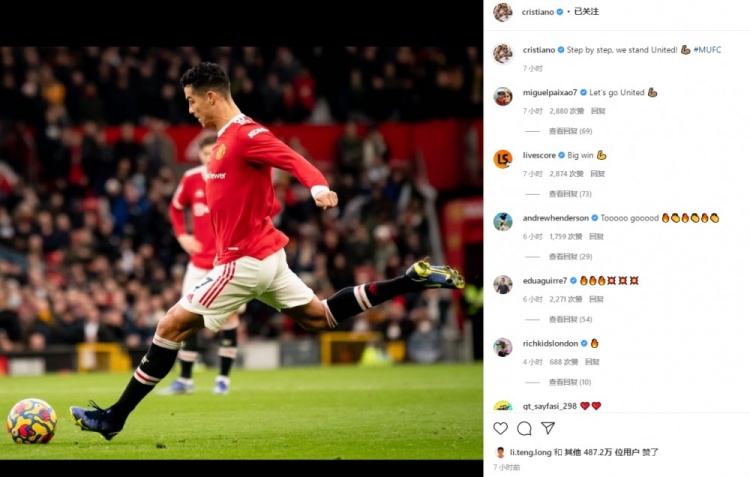This screenshot has width=750, height=477.
Task: Open the #MUFC hashtag link
Action: point(706,49)
